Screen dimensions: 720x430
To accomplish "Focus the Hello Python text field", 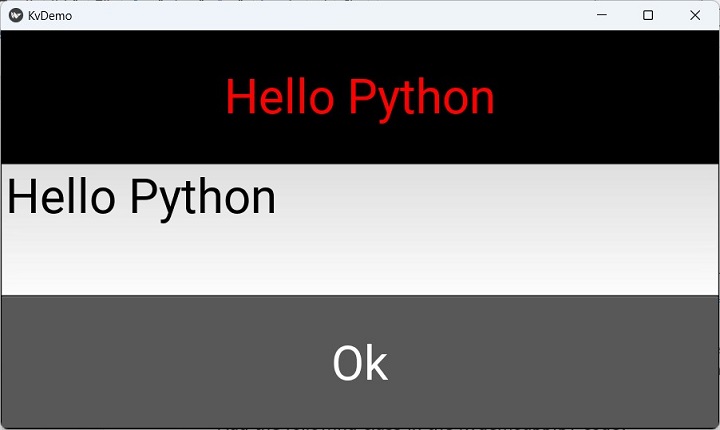I will tap(360, 229).
